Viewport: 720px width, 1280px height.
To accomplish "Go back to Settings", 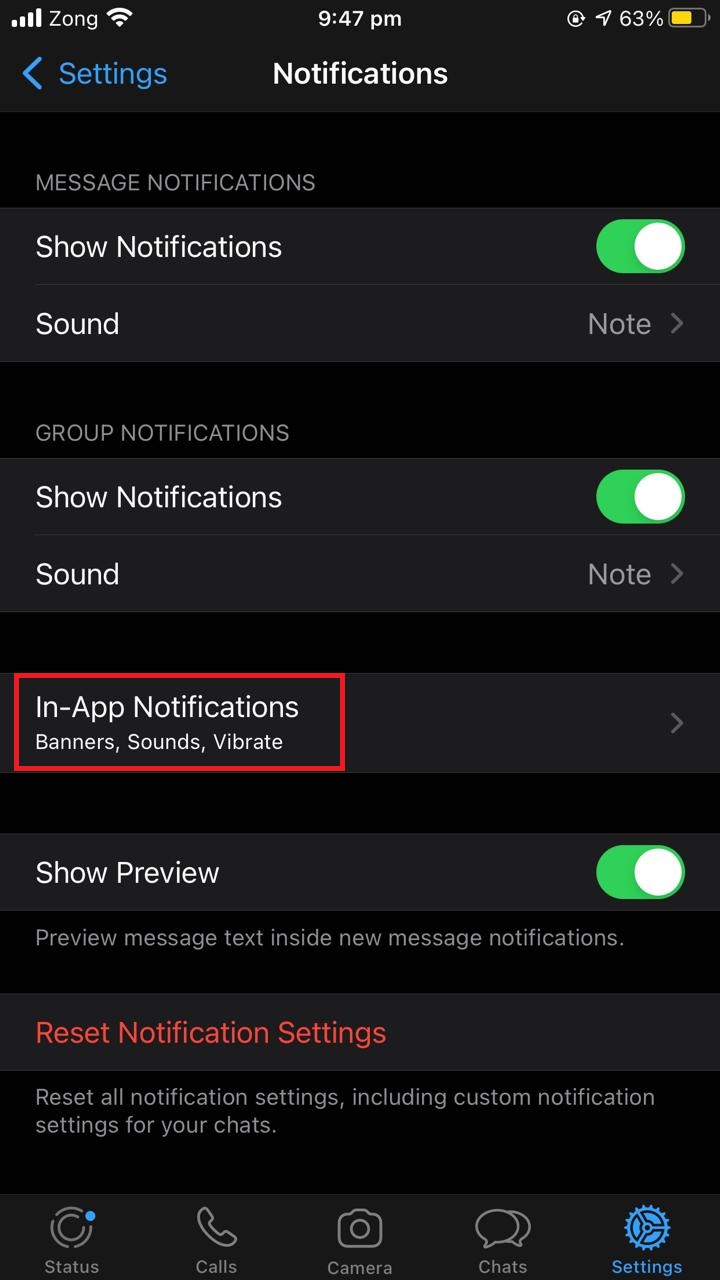I will coord(94,74).
